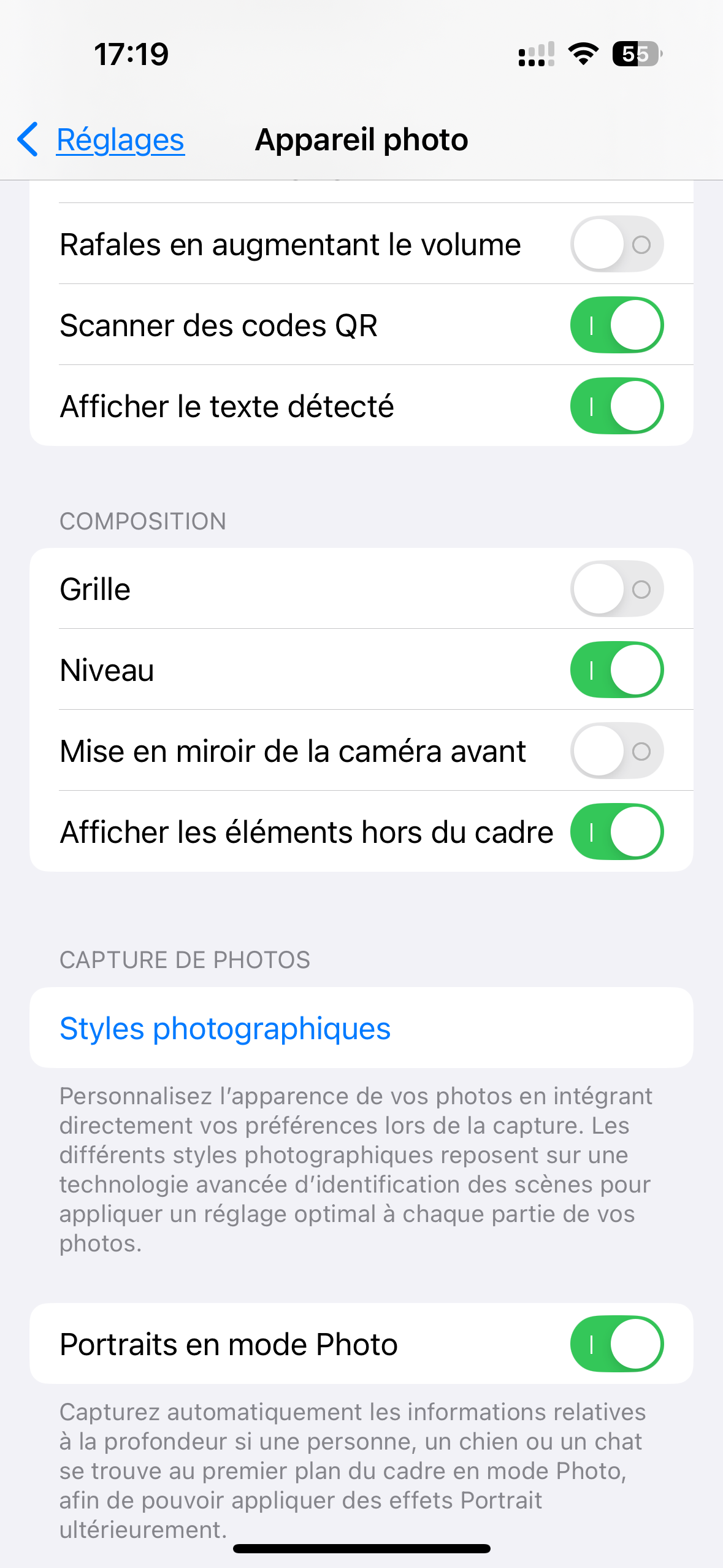Disable Portraits en mode Photo
The image size is (723, 1568).
[x=616, y=1343]
